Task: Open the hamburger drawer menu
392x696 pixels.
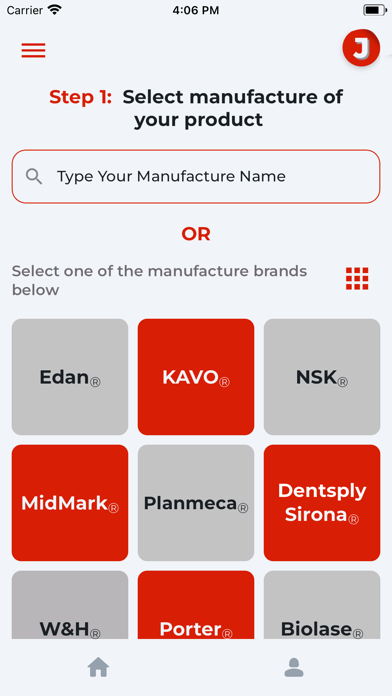Action: [x=33, y=50]
